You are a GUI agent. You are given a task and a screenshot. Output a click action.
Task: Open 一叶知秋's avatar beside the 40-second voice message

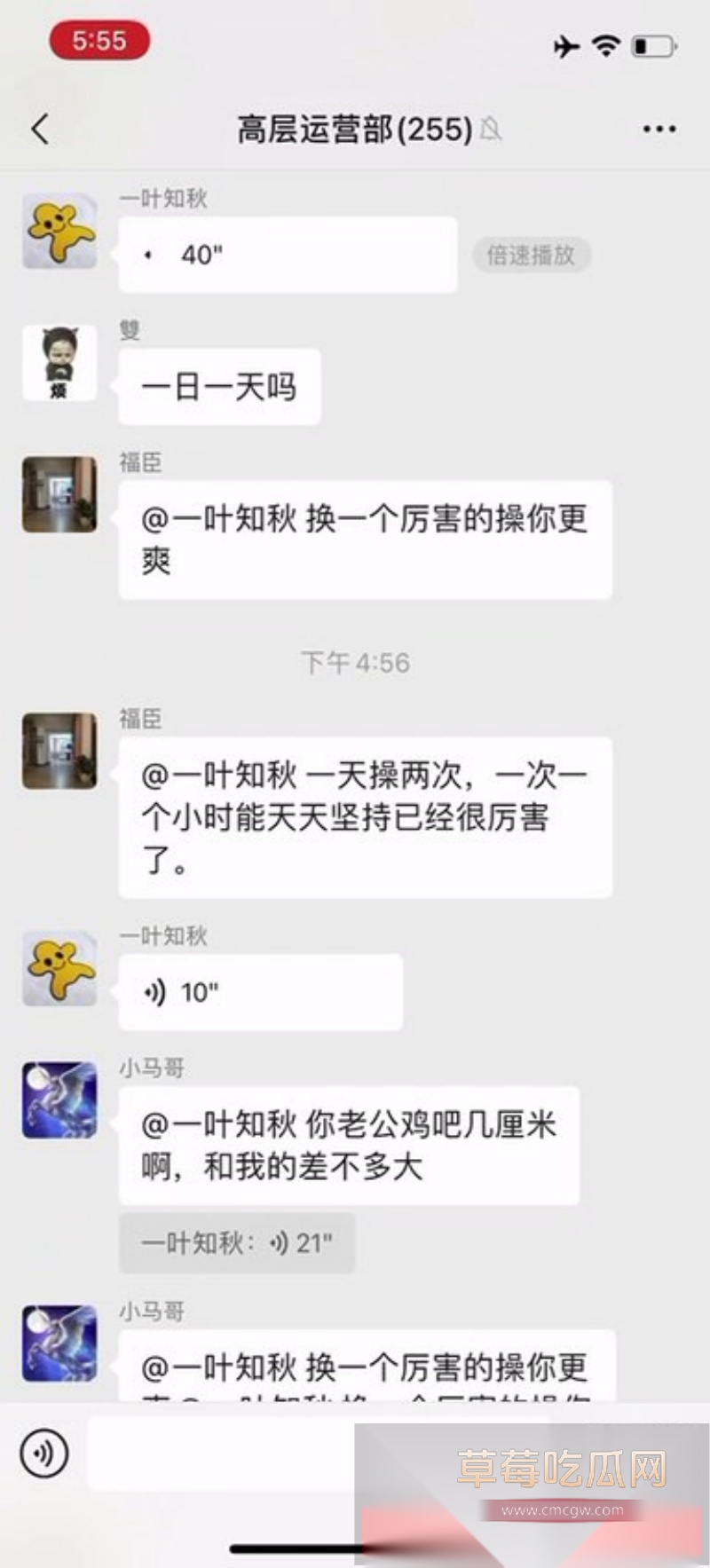[x=59, y=231]
